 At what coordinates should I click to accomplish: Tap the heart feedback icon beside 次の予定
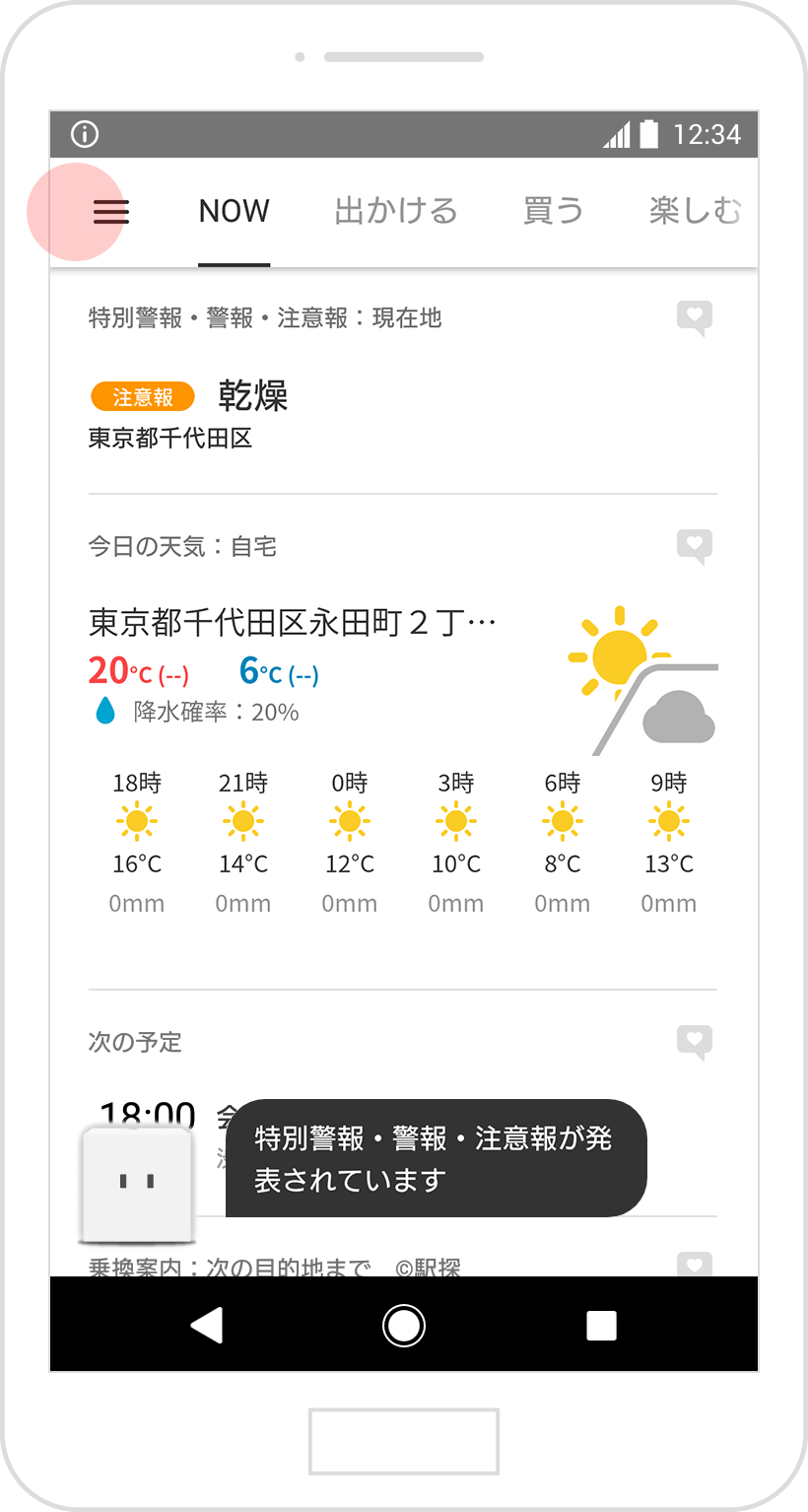[x=695, y=1042]
